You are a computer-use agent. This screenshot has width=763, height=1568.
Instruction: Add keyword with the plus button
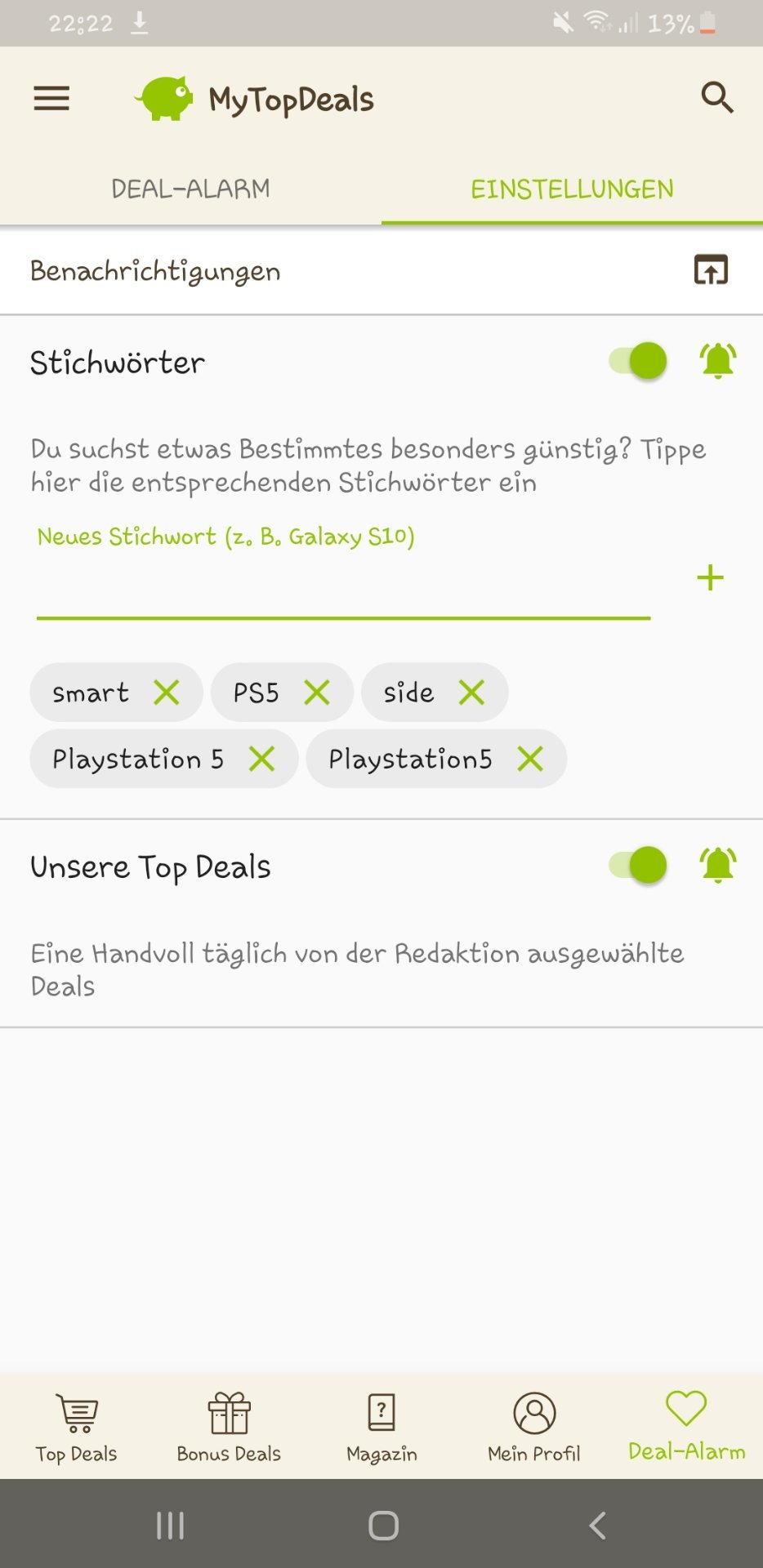[x=710, y=577]
